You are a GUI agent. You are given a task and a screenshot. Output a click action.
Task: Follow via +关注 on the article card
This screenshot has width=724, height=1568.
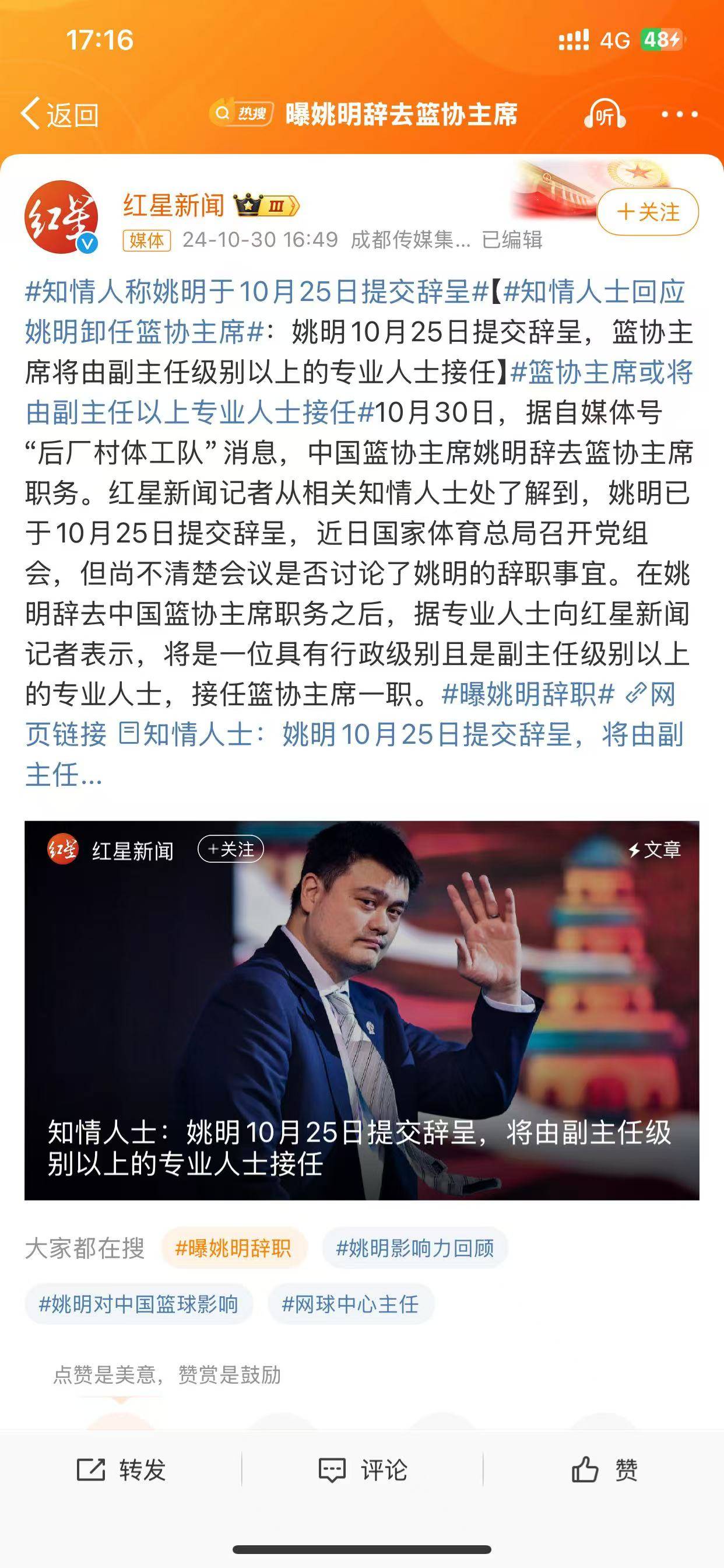[x=231, y=849]
